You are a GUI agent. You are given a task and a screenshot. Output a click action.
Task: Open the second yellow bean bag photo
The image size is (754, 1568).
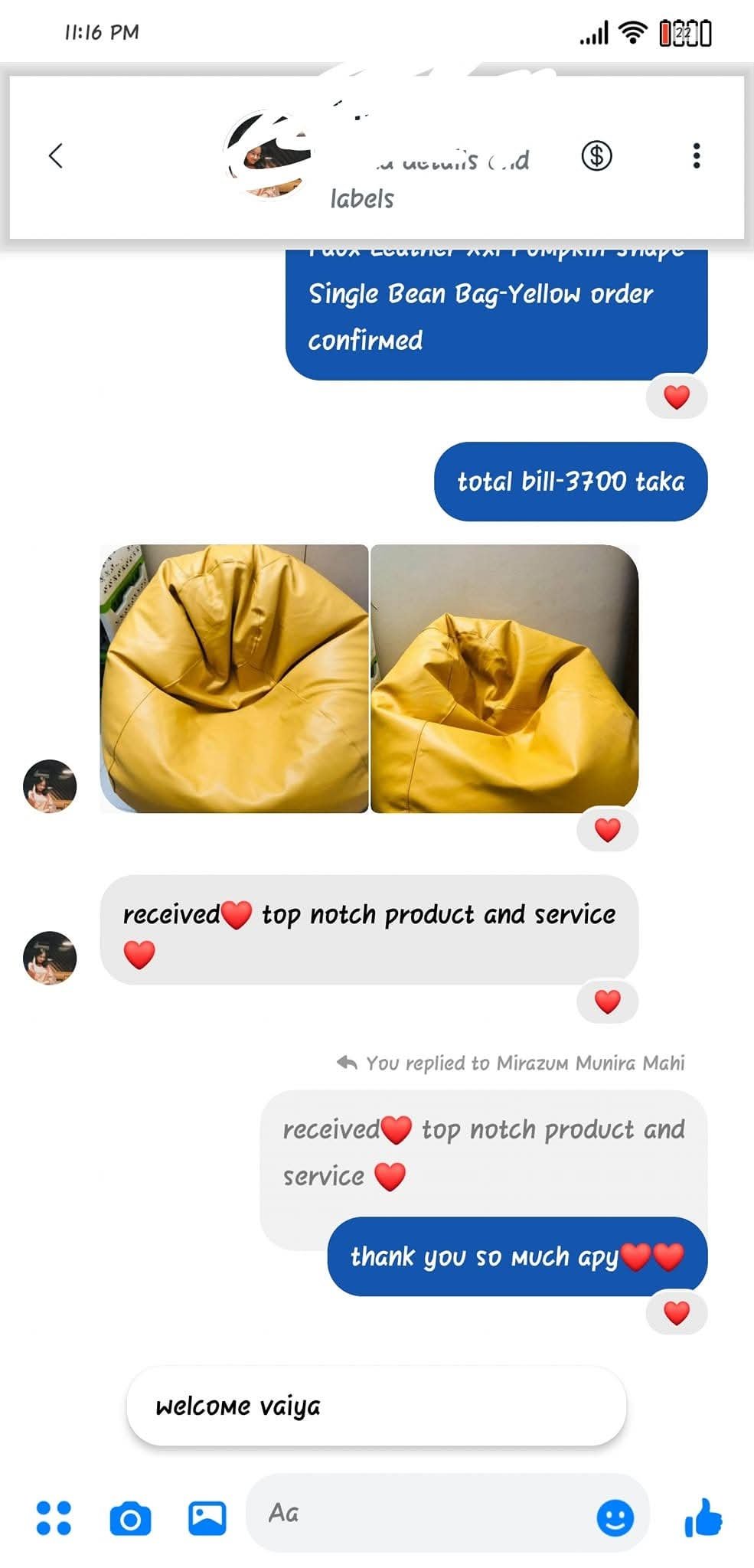click(504, 678)
